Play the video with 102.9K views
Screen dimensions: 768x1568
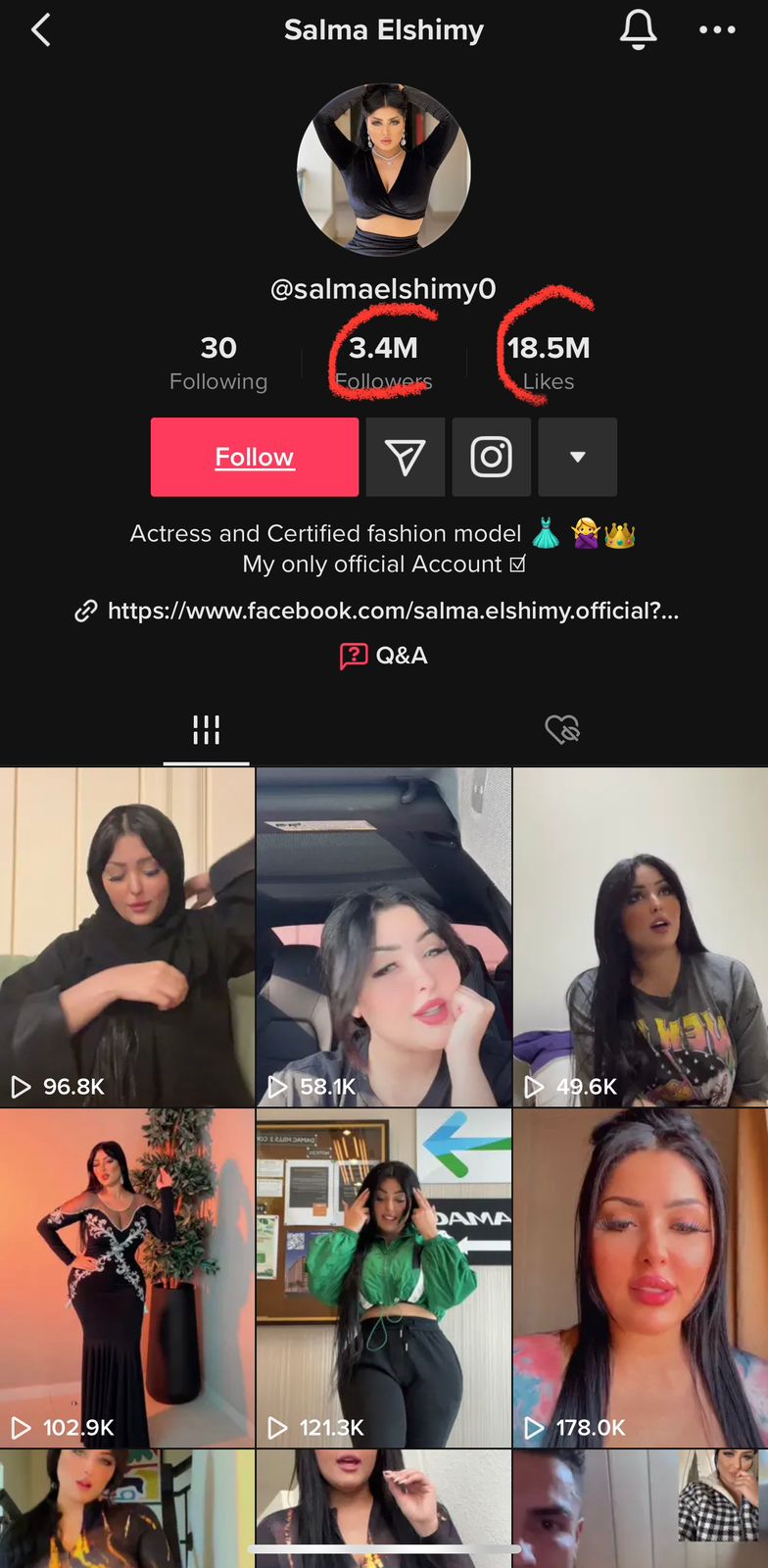(x=127, y=1277)
